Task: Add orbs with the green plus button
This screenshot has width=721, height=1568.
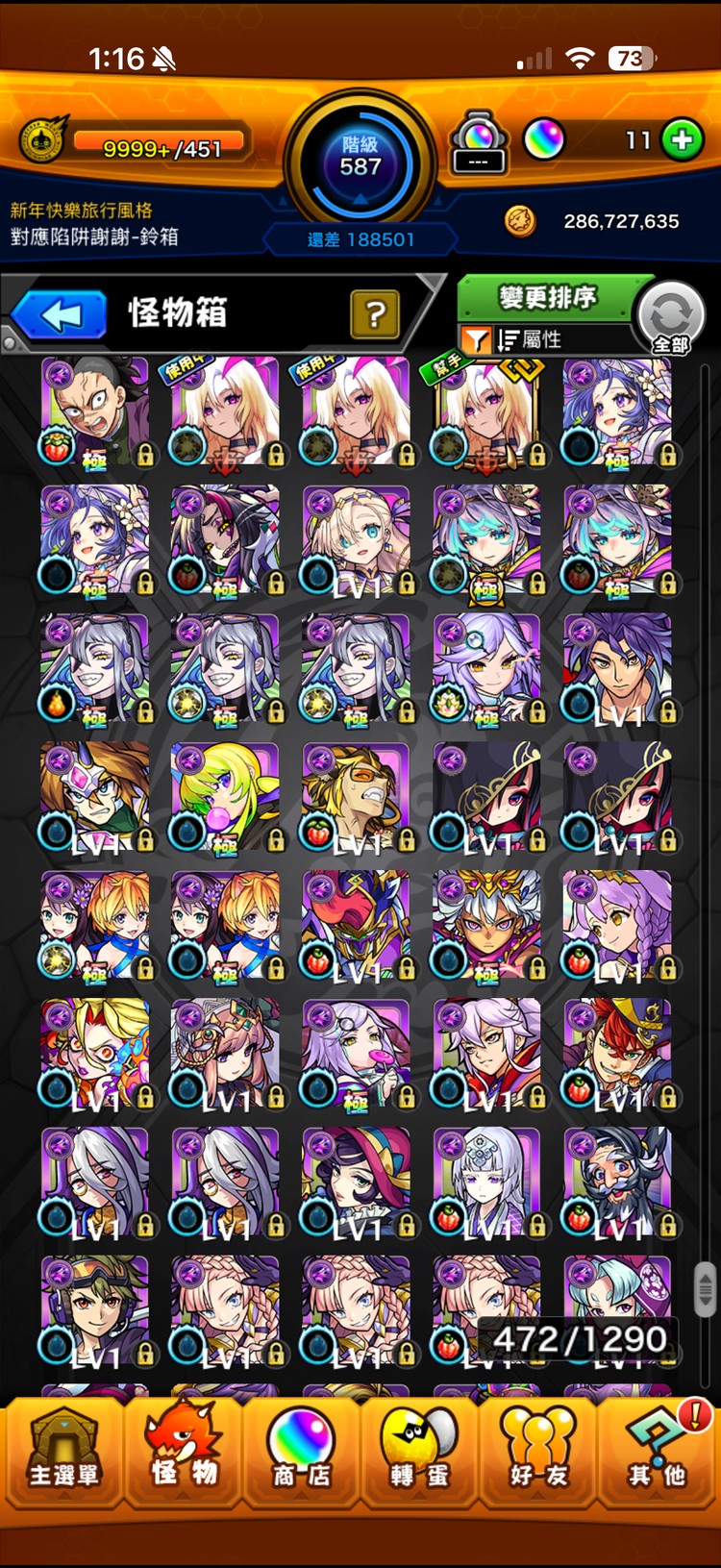Action: tap(682, 140)
